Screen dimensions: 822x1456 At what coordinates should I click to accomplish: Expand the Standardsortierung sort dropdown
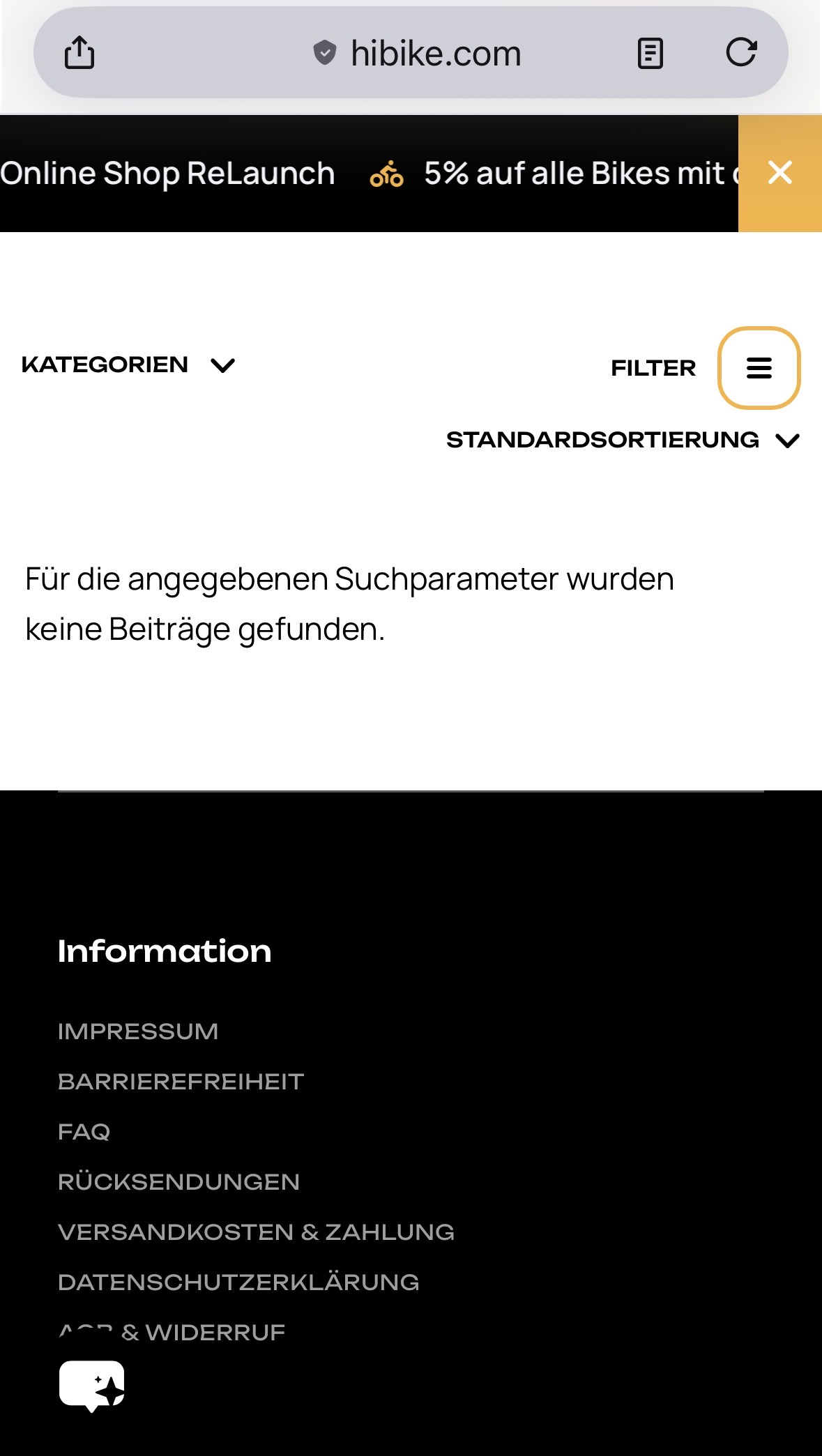click(x=623, y=440)
